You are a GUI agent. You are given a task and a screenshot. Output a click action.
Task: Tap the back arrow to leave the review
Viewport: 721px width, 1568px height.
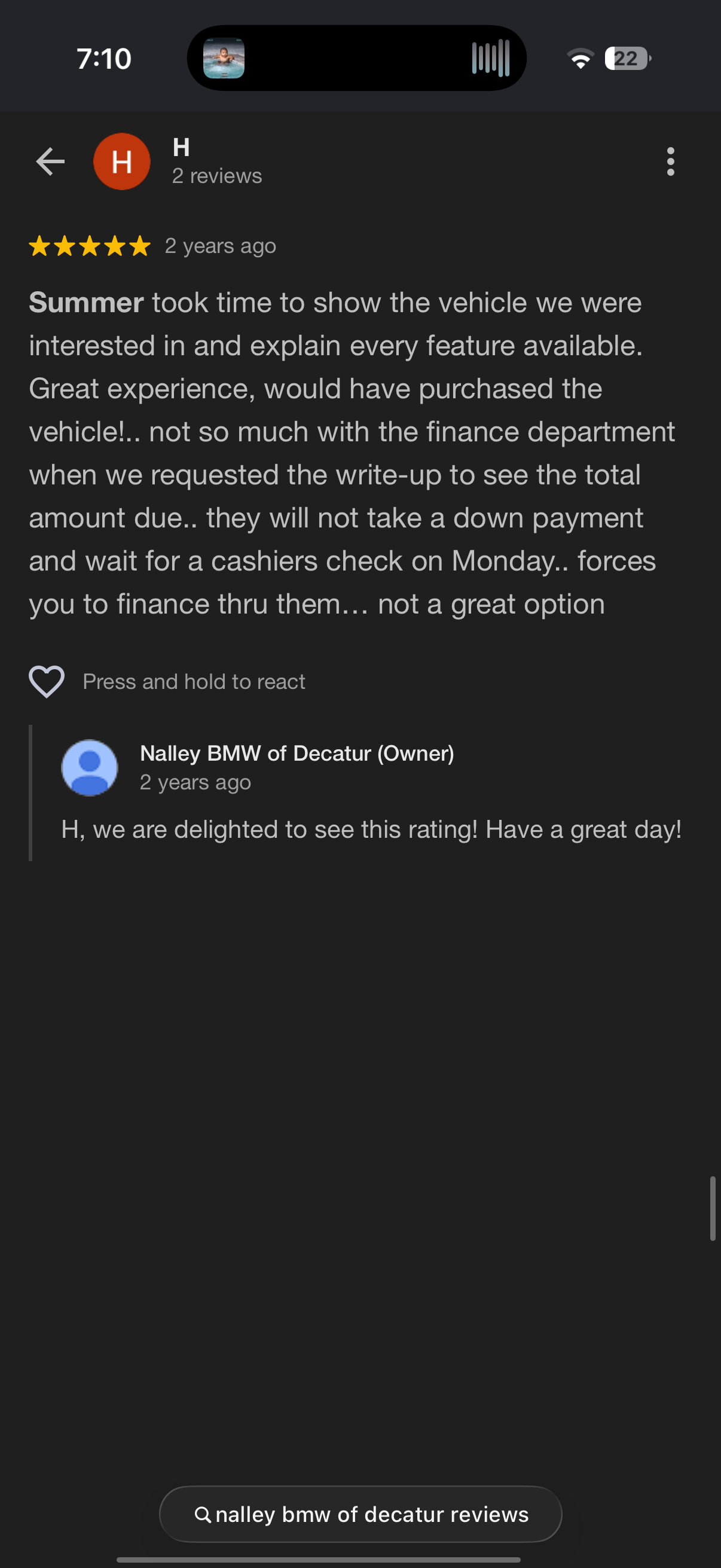48,161
